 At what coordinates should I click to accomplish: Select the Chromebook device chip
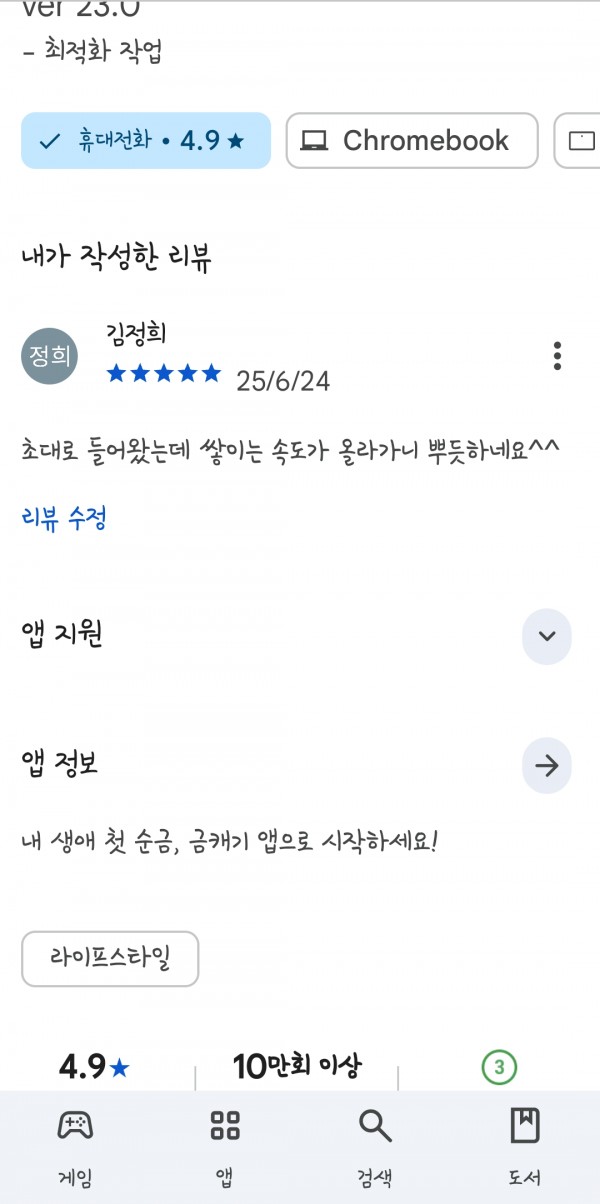click(x=412, y=141)
